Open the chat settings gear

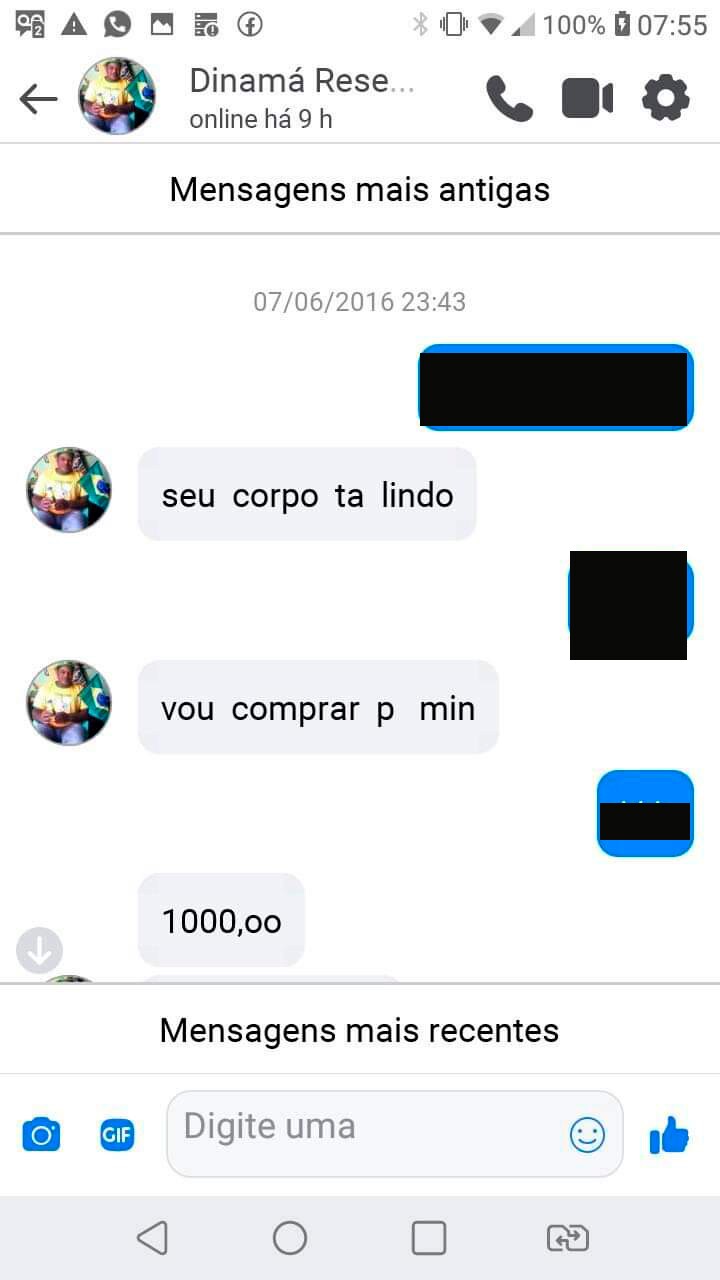(665, 98)
